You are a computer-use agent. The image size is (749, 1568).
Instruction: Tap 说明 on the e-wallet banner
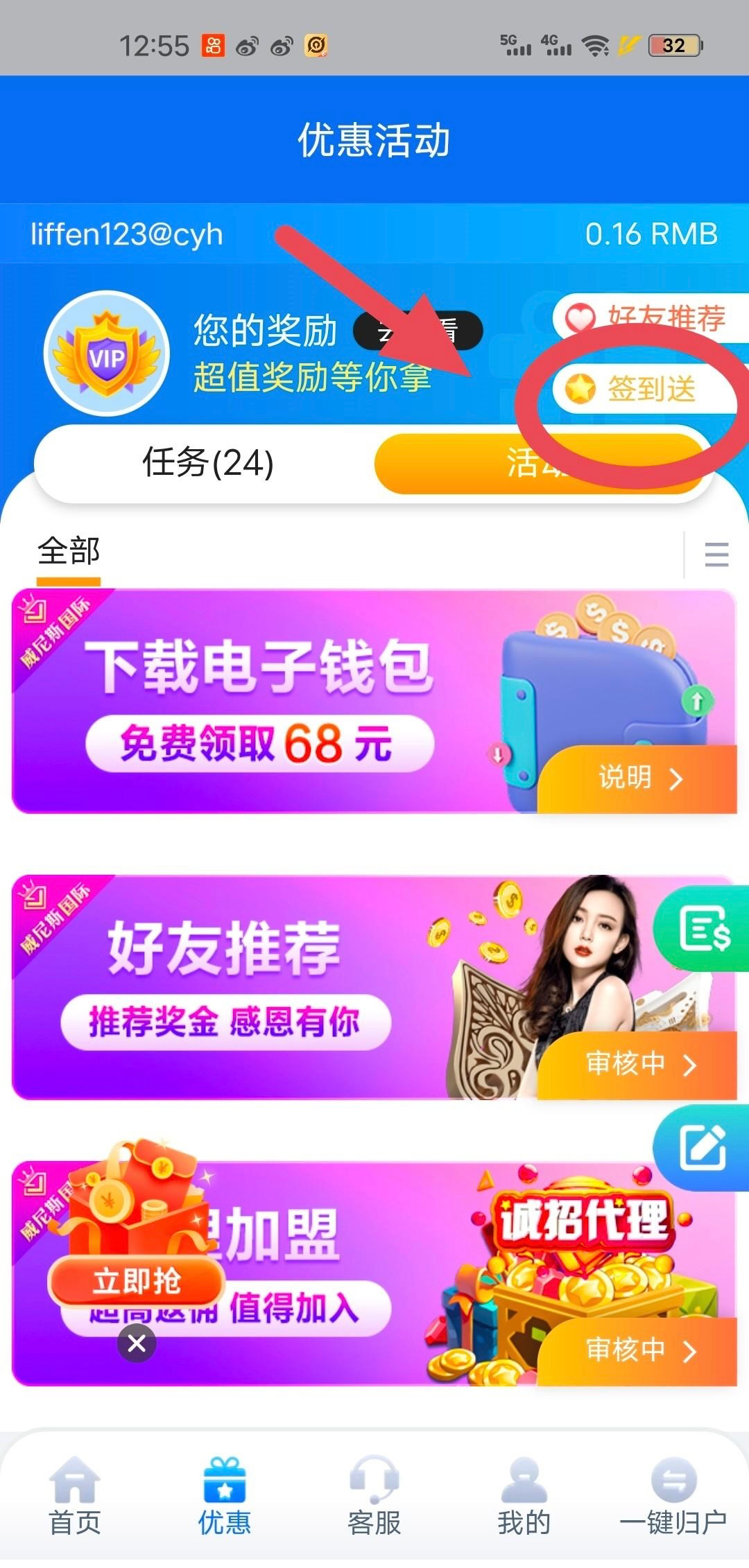click(638, 778)
